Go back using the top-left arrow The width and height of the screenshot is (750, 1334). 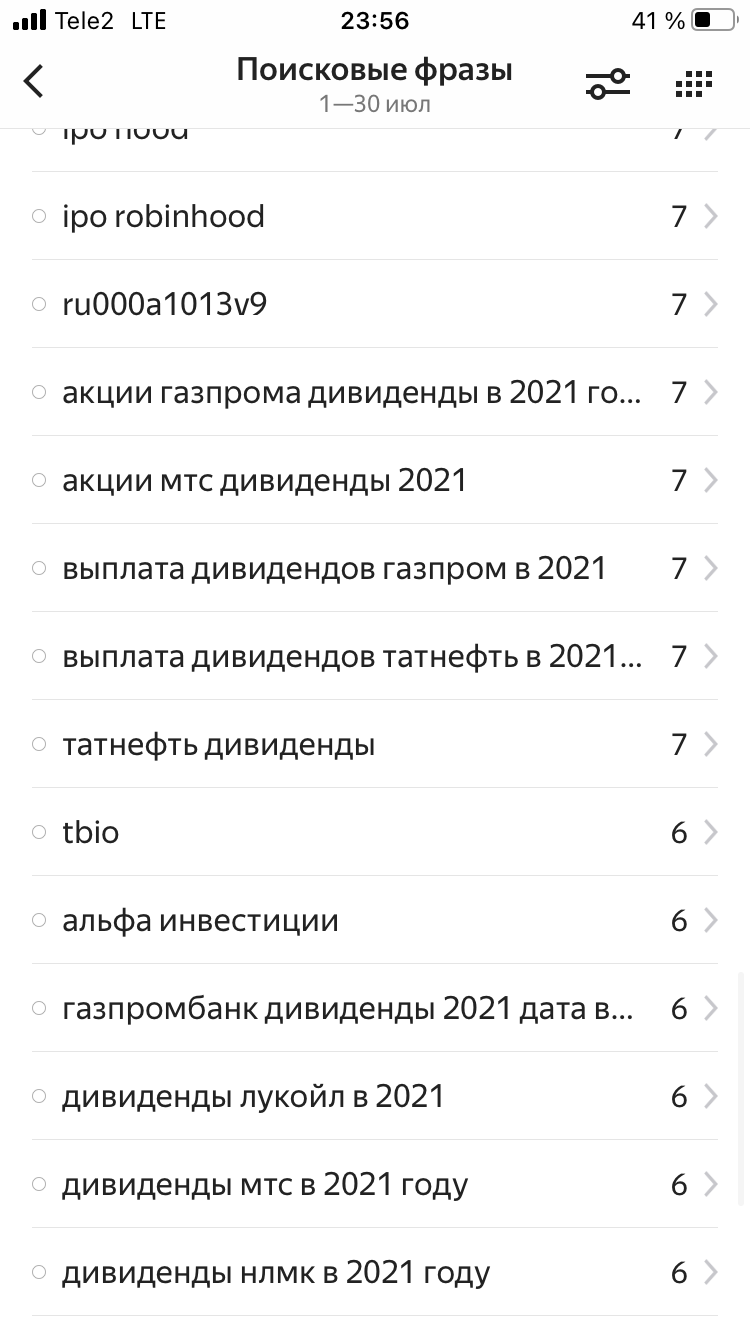point(35,81)
